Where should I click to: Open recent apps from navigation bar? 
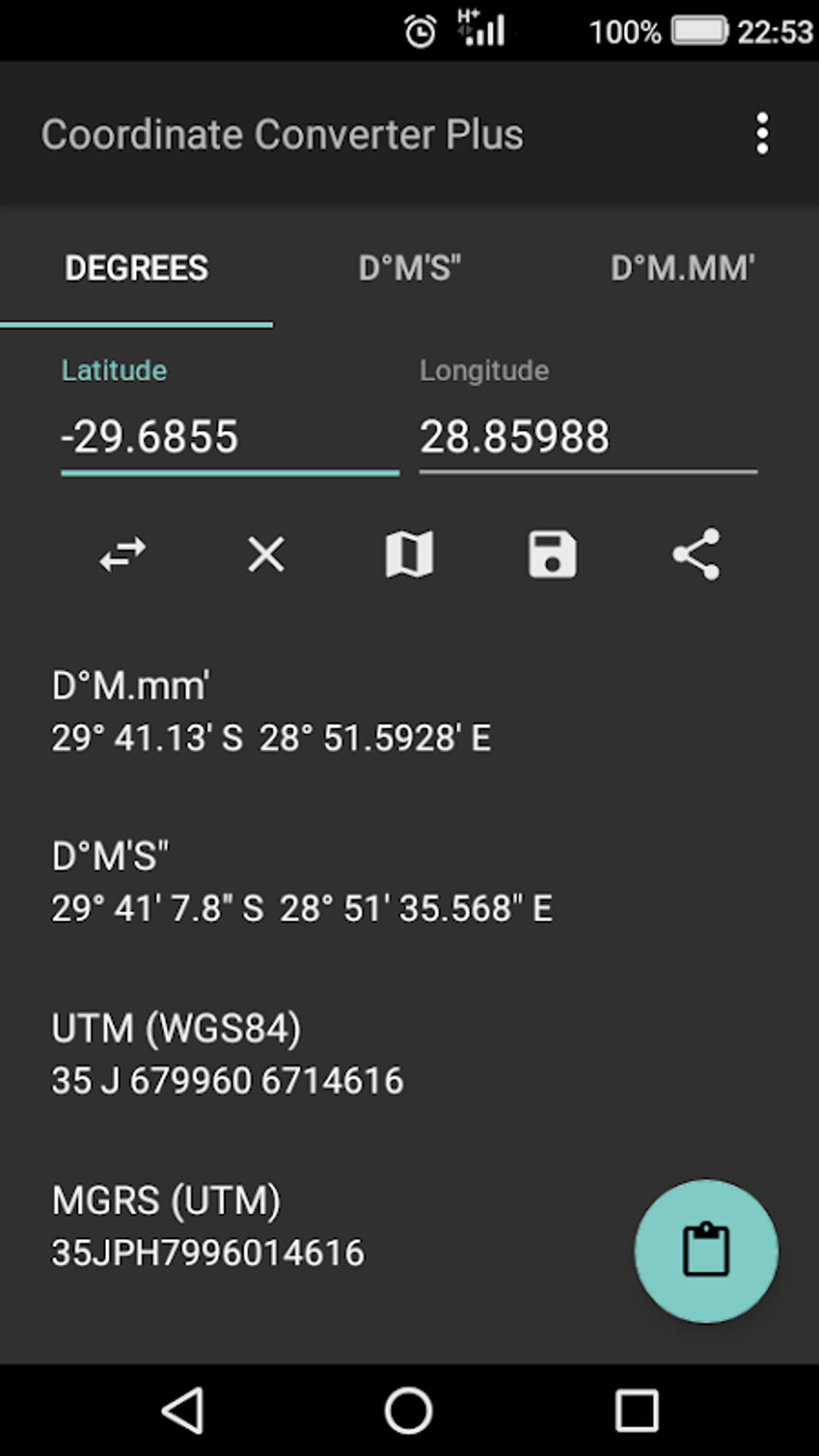coord(637,1410)
